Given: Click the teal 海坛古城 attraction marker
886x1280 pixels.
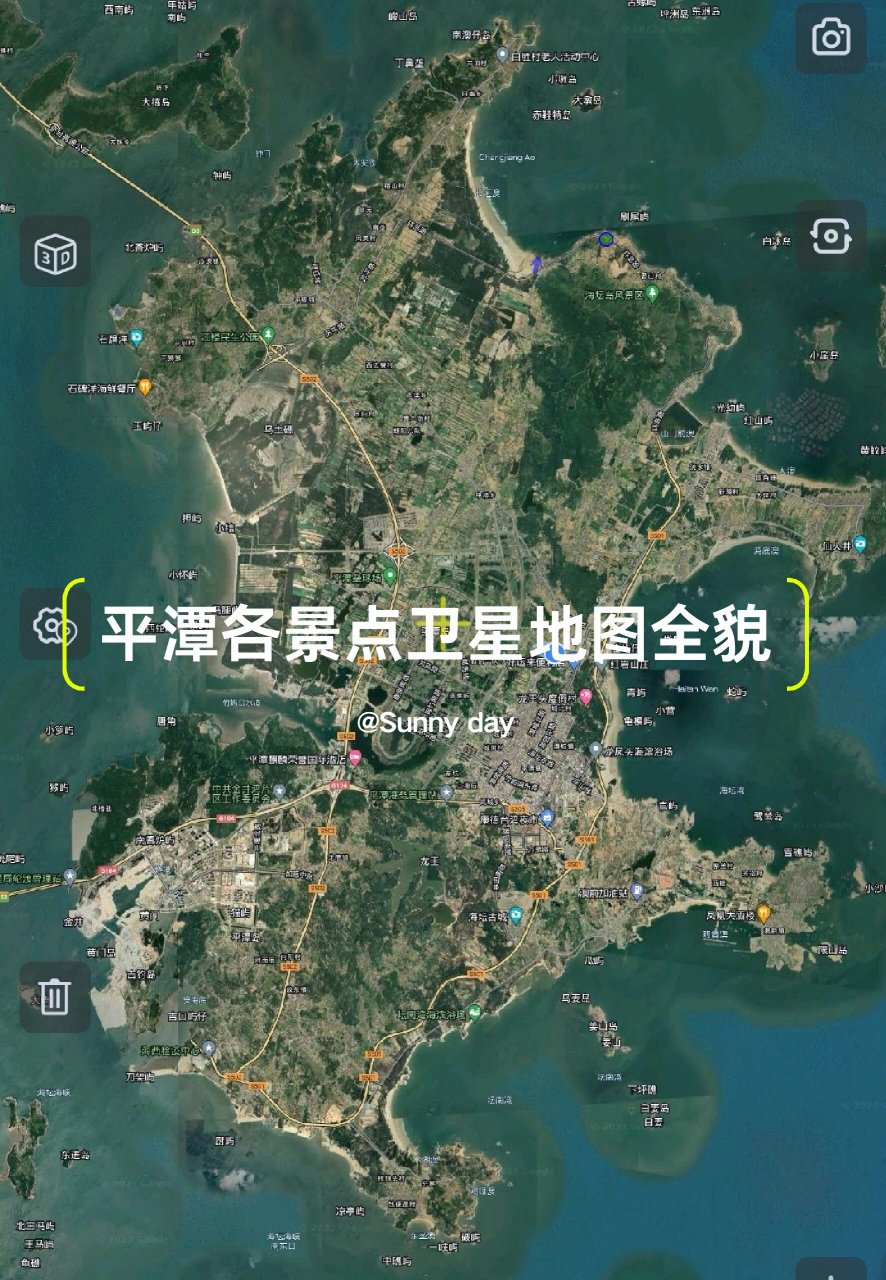Looking at the screenshot, I should coord(515,913).
